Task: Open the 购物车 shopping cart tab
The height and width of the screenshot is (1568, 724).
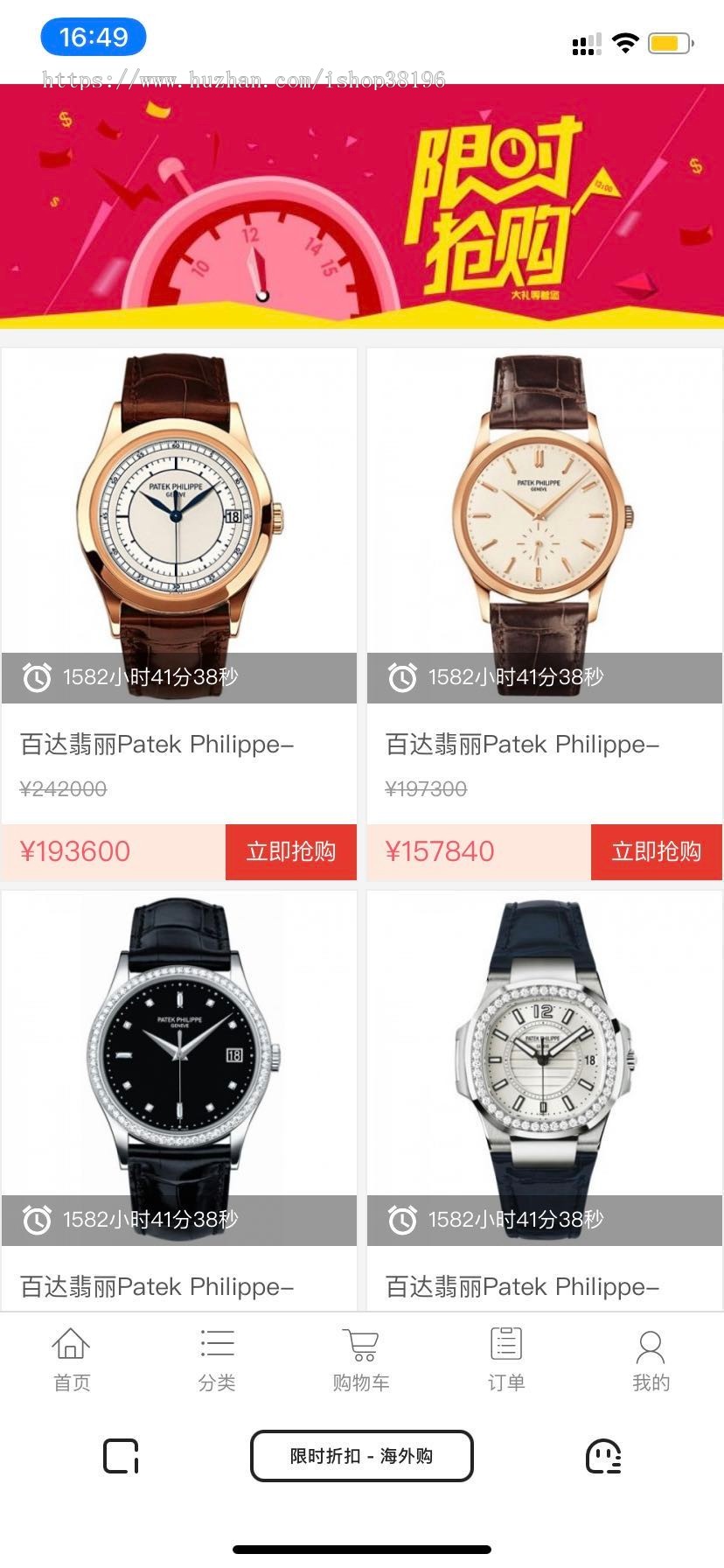Action: point(361,1360)
